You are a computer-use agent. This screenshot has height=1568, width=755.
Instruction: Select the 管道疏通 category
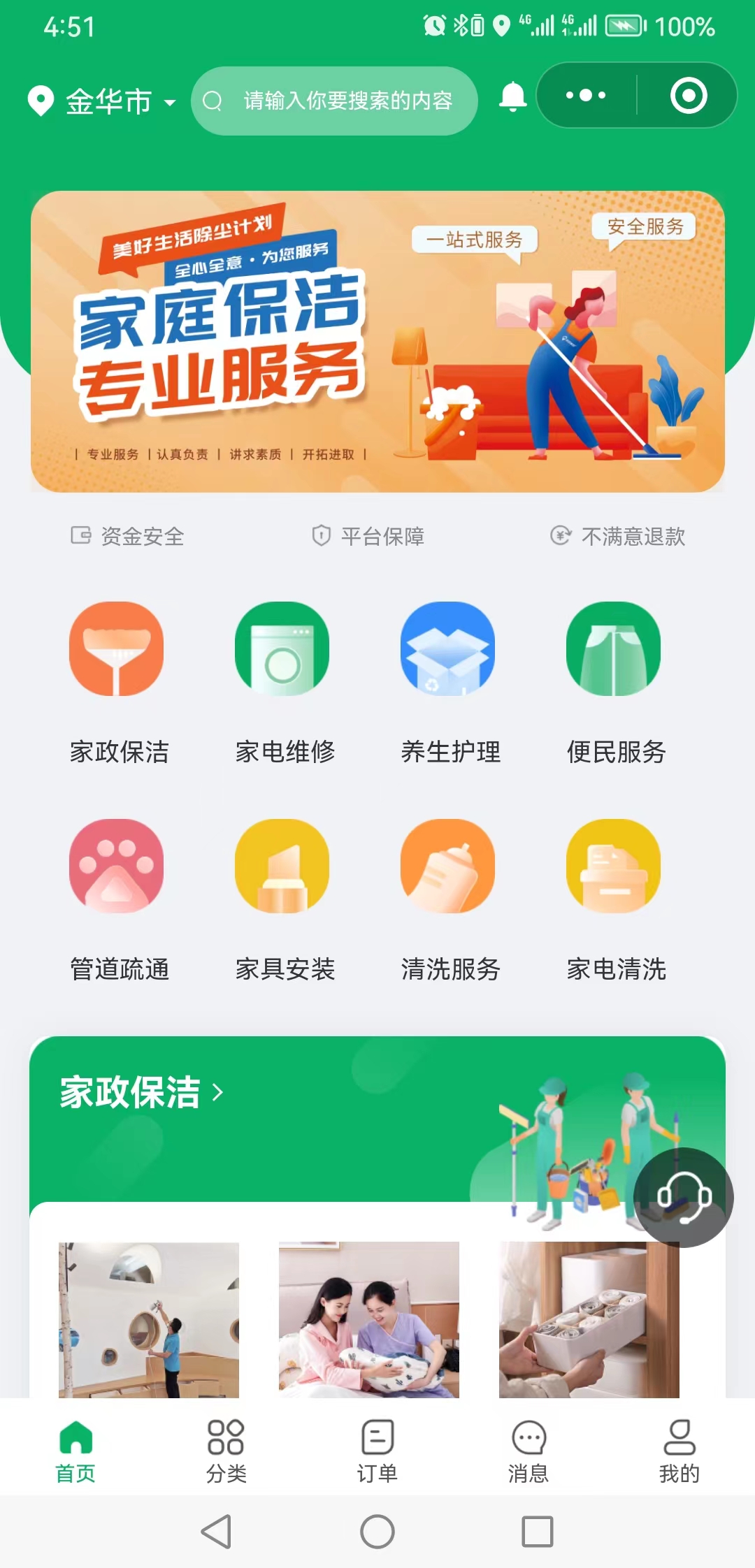117,866
